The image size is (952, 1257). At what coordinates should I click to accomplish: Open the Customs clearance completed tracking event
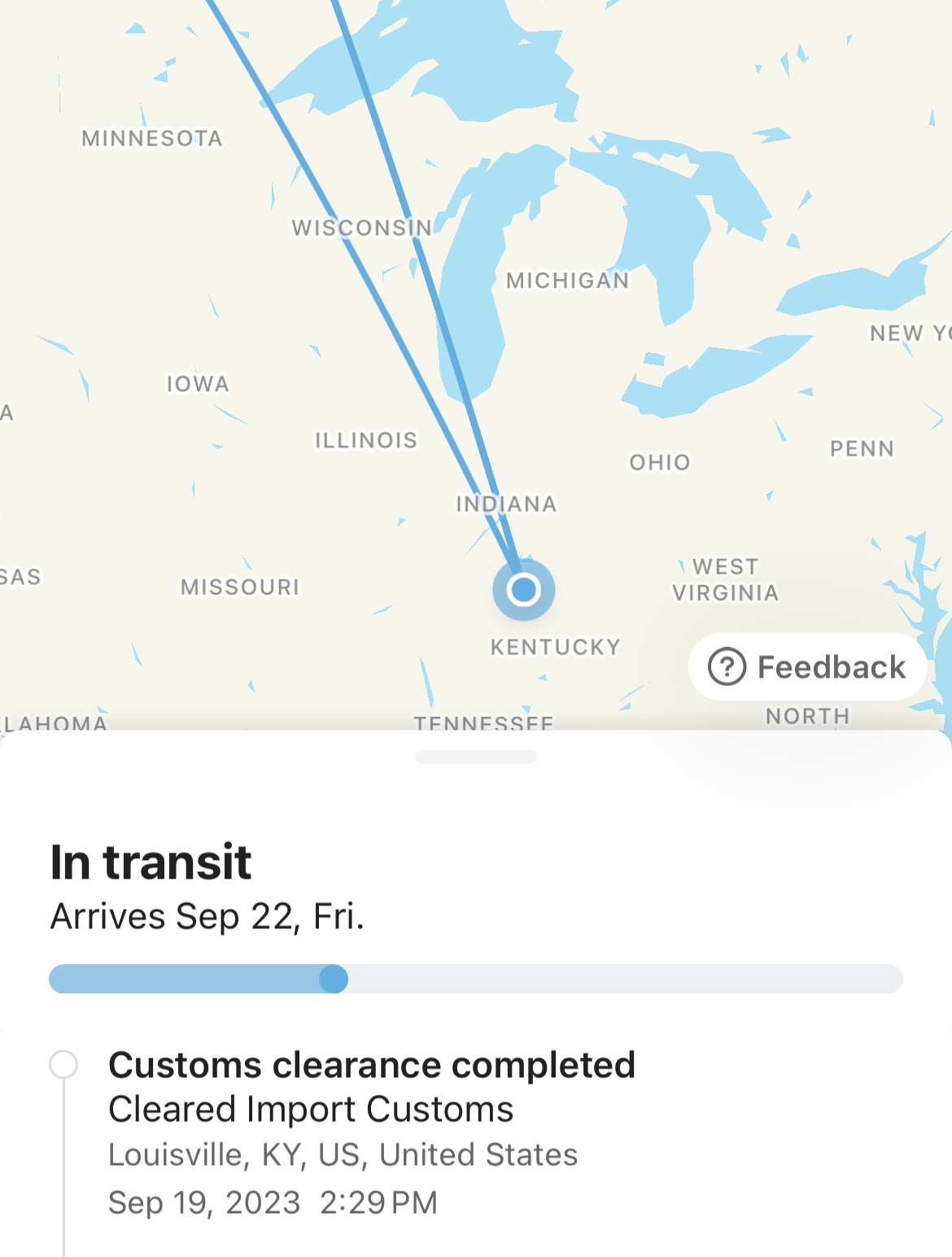[371, 1066]
